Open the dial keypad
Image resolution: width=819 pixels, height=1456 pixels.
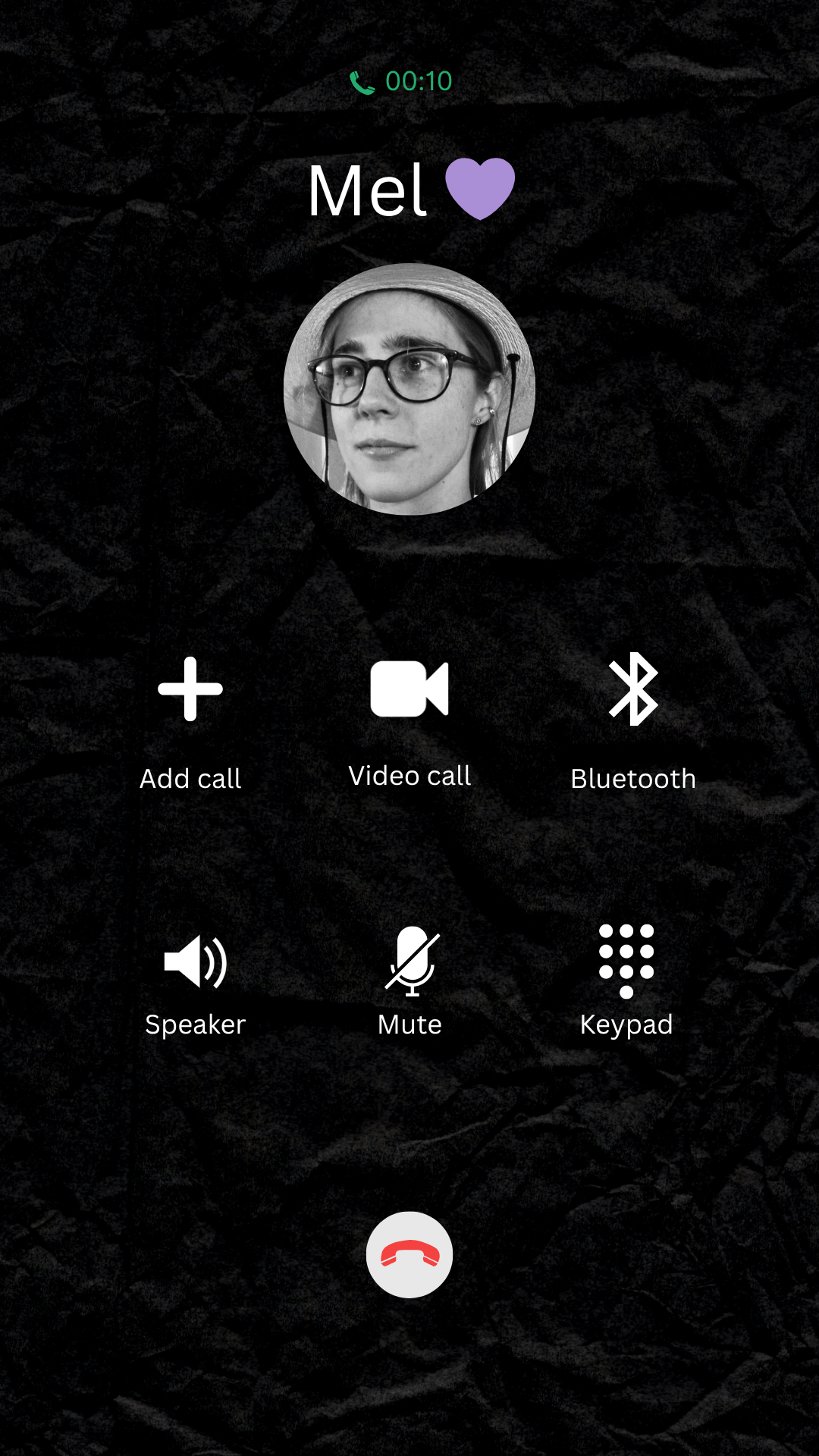[626, 960]
